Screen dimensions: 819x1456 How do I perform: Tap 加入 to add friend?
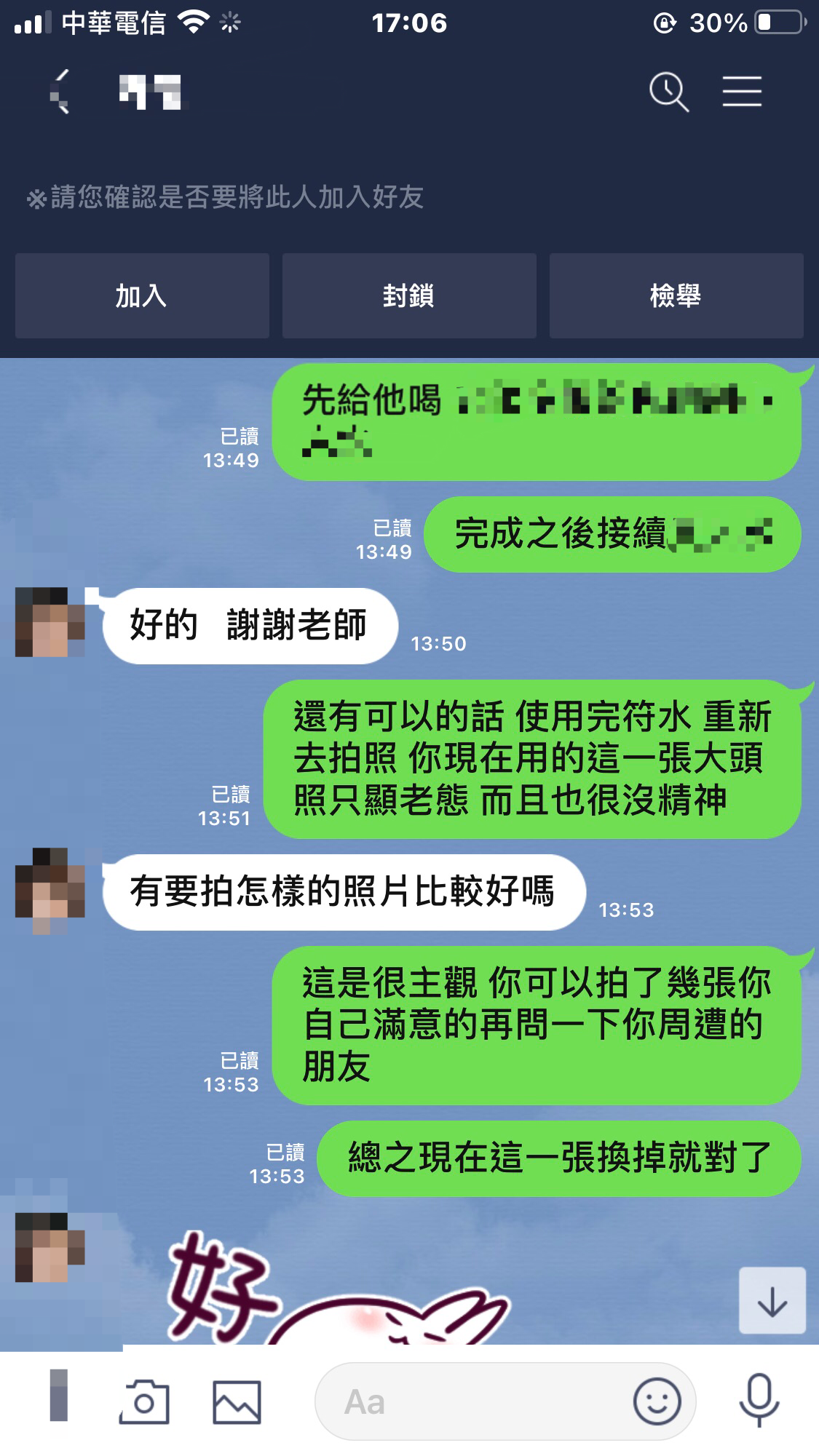click(142, 296)
